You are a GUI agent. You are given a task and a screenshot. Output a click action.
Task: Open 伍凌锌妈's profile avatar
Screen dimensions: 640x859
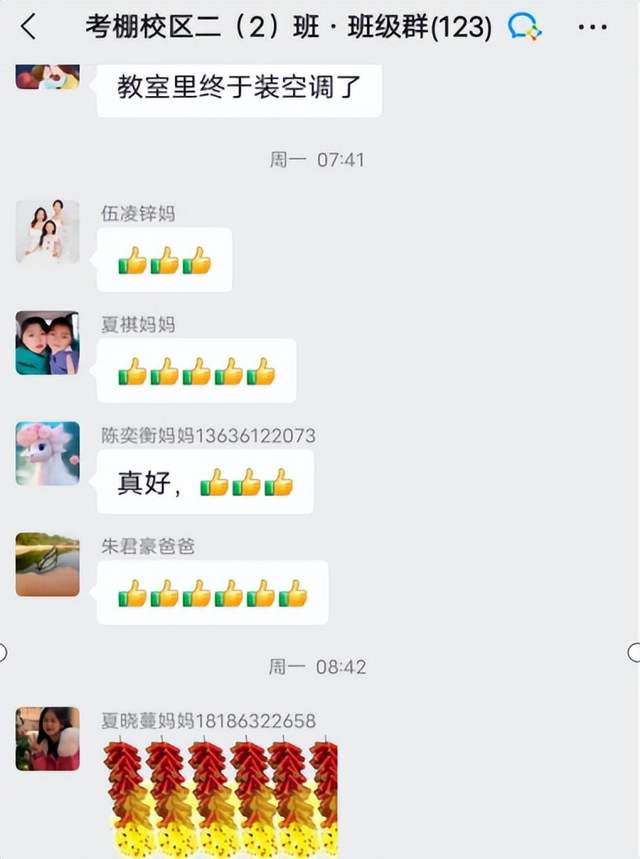(47, 231)
